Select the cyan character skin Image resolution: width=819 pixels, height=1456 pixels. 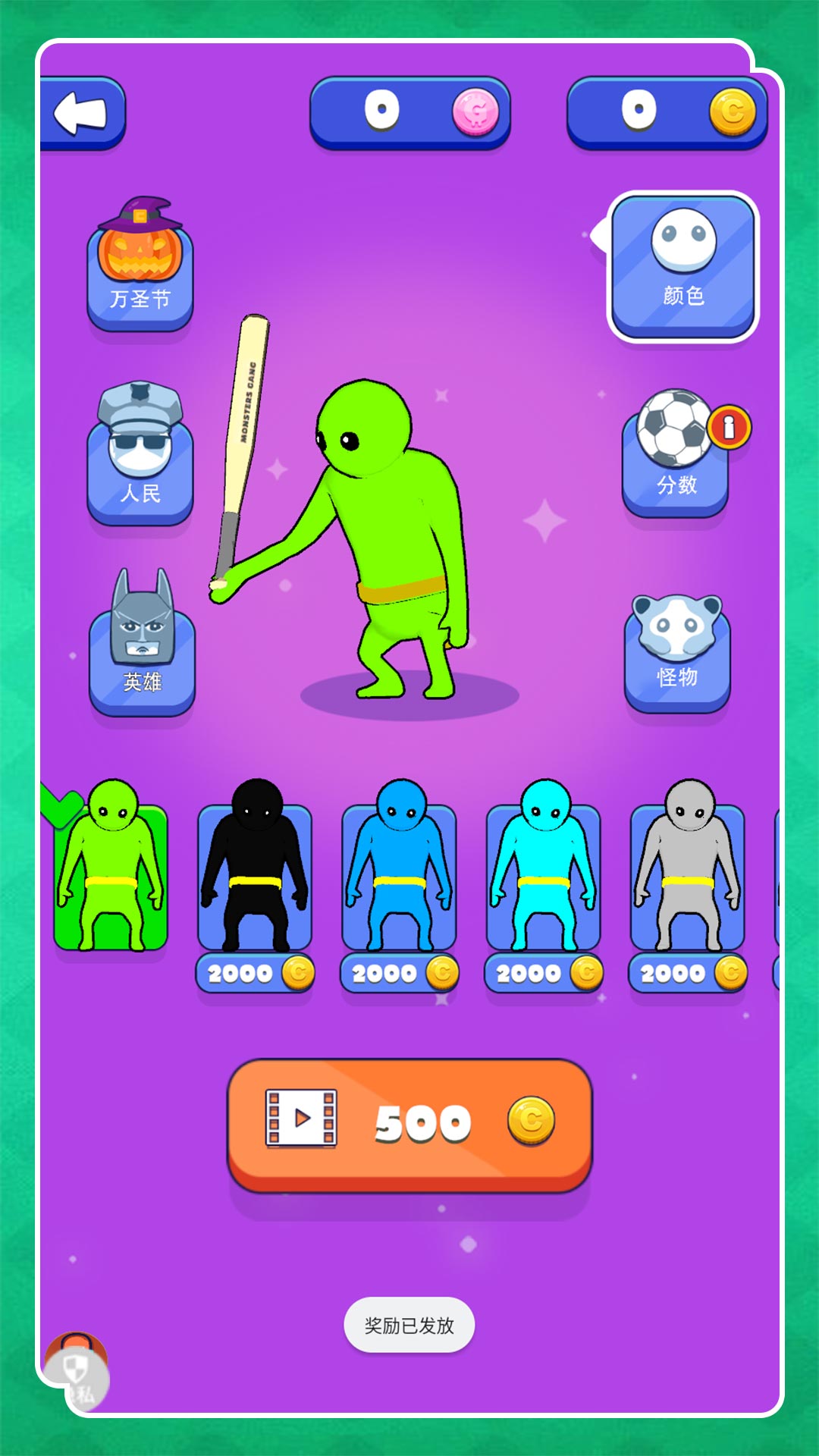click(544, 872)
